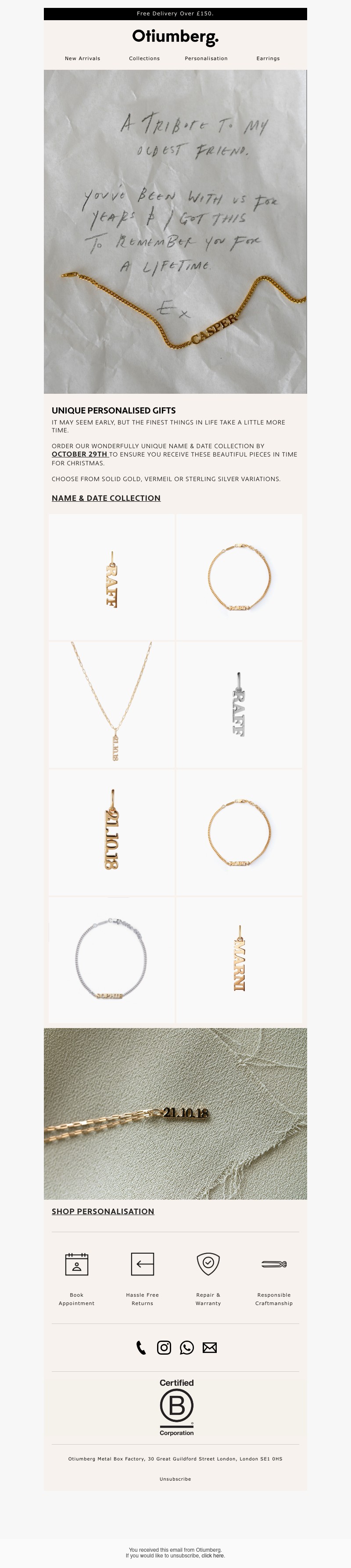The height and width of the screenshot is (1568, 351).
Task: Open the date pendant necklace product
Action: (x=111, y=705)
